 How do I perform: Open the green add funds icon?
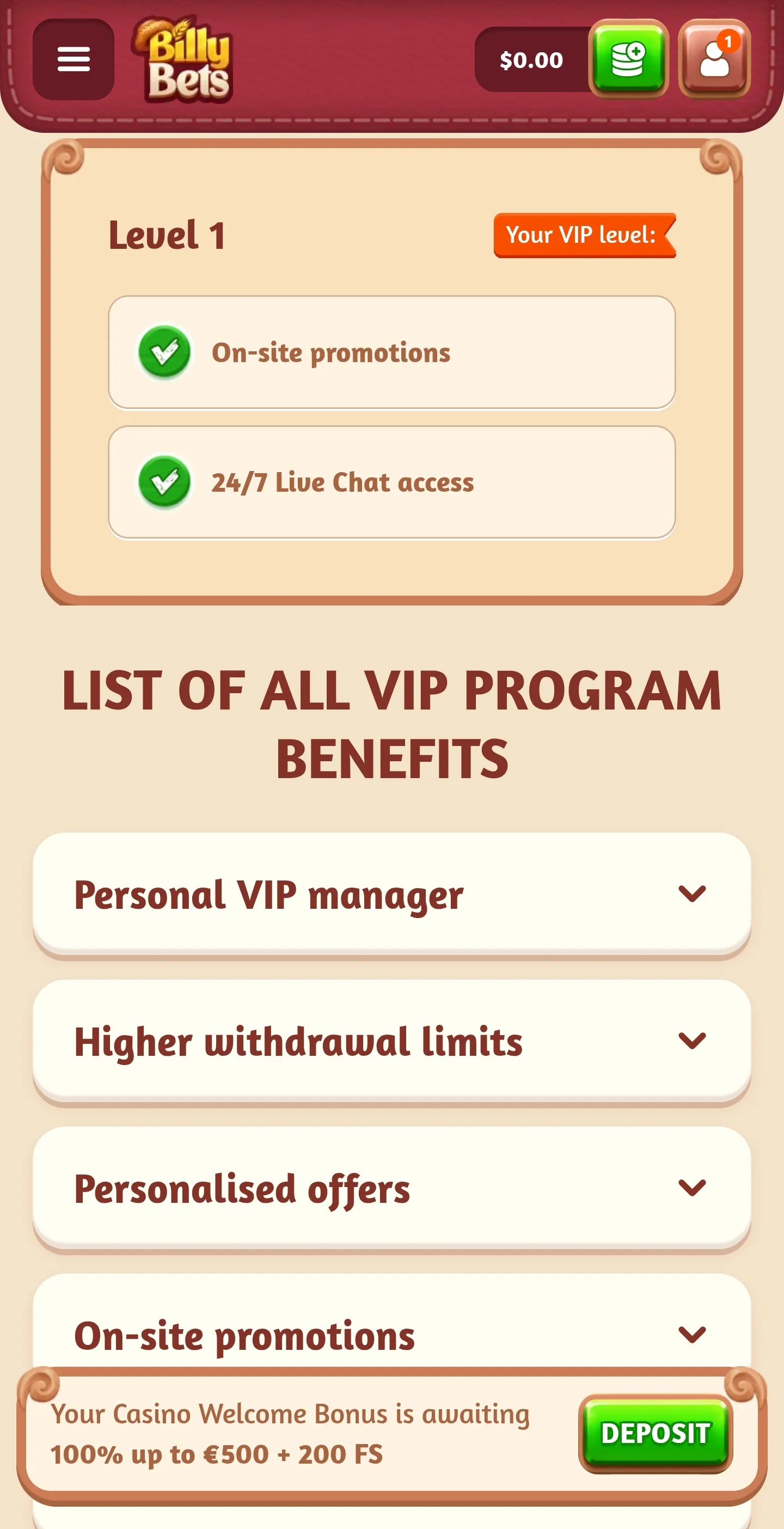tap(628, 59)
